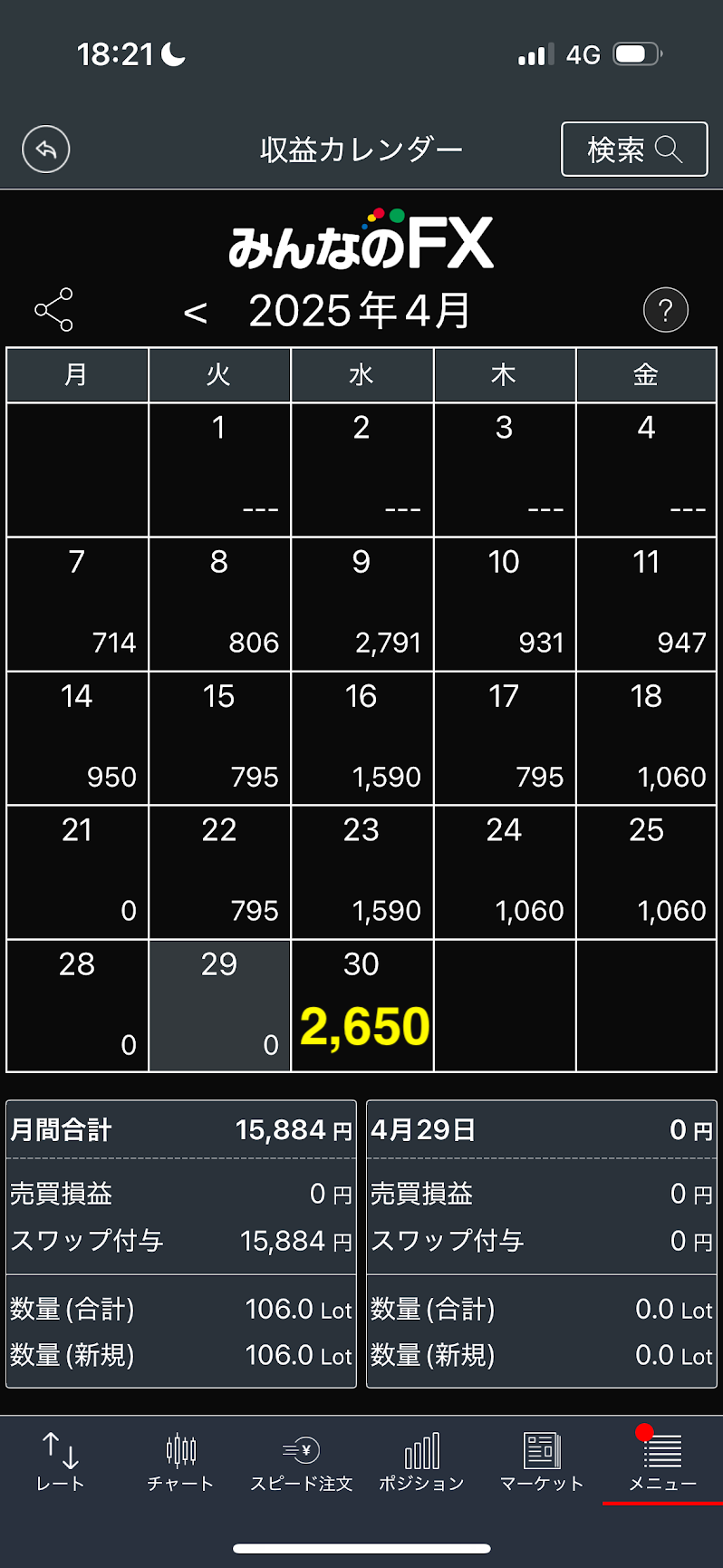Select April 28 in the calendar
Image resolution: width=723 pixels, height=1568 pixels.
point(77,1006)
